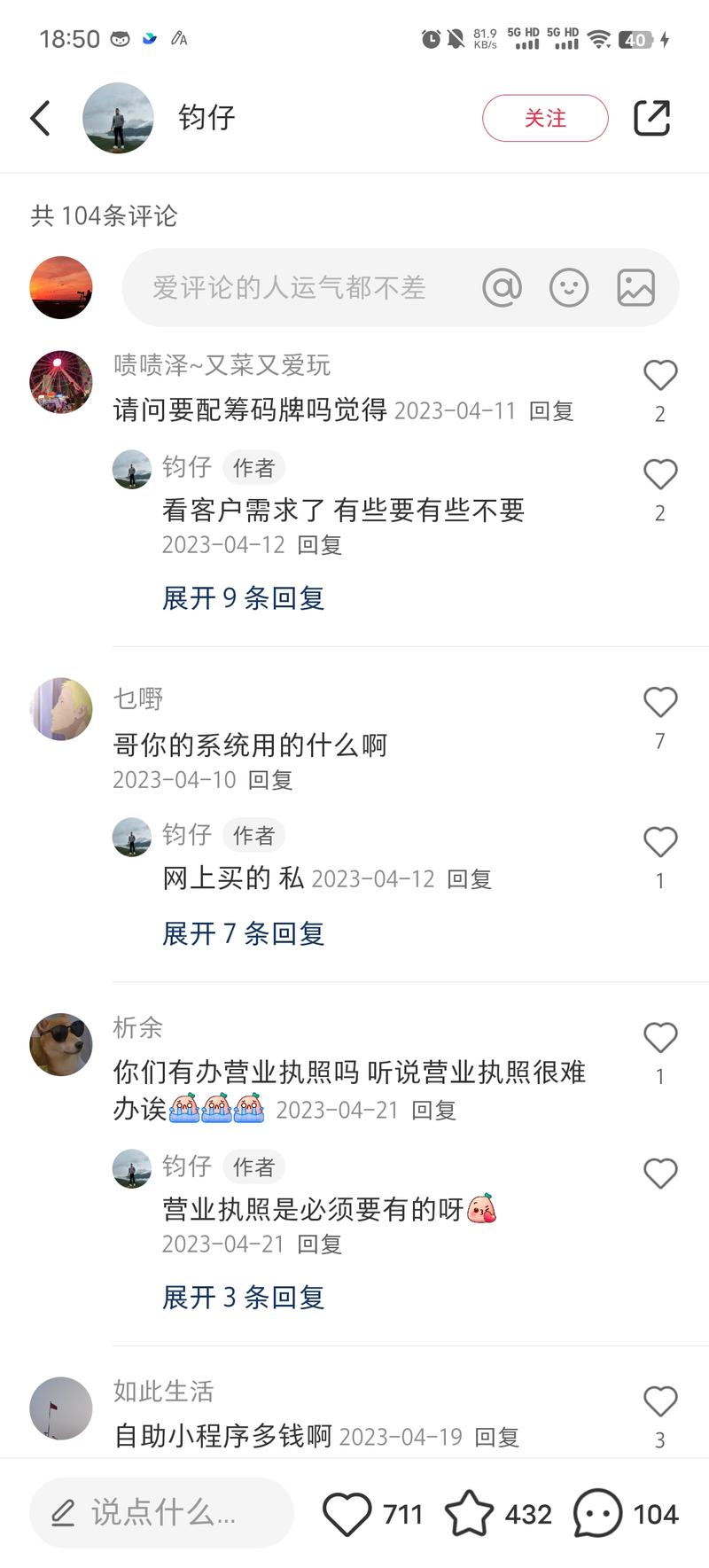Like 啧啧泽~又菜又爱玩's comment
Image resolution: width=709 pixels, height=1568 pixels.
(660, 376)
